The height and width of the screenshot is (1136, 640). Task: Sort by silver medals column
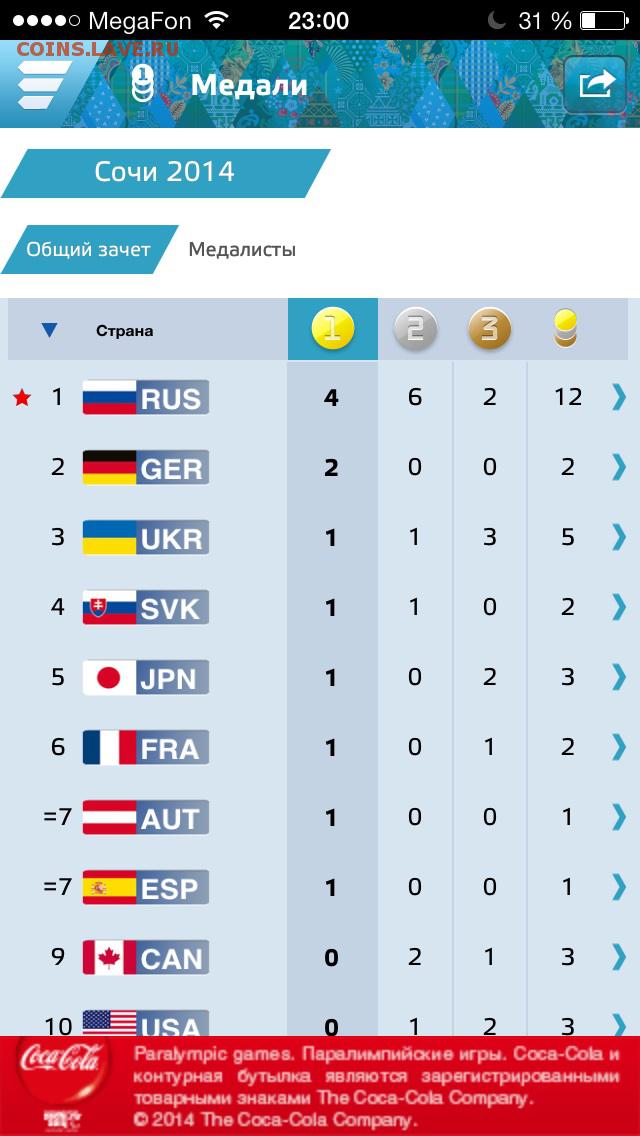click(415, 330)
